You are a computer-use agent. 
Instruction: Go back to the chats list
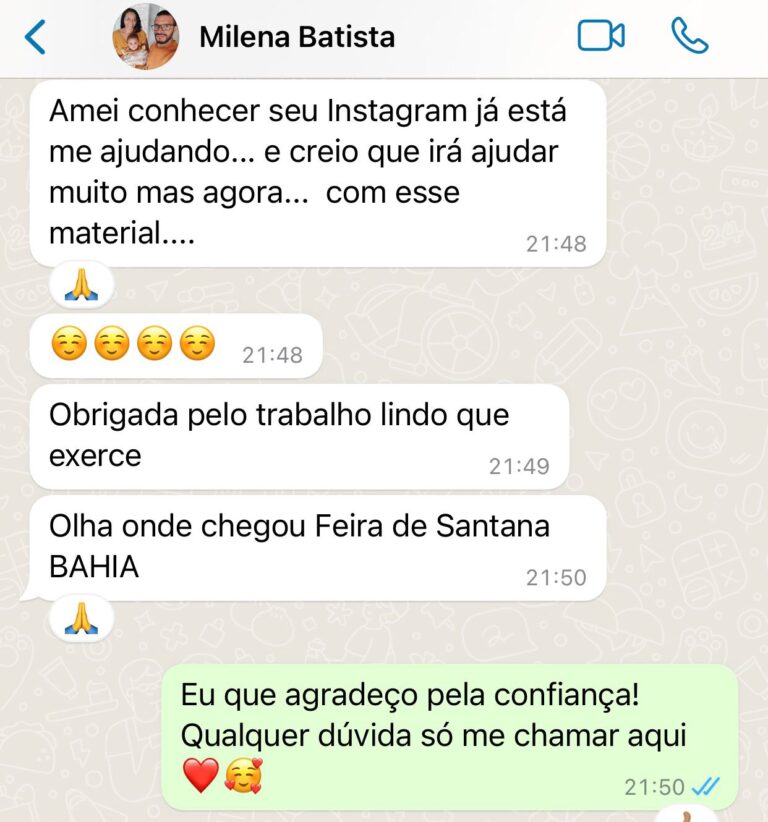(x=36, y=37)
